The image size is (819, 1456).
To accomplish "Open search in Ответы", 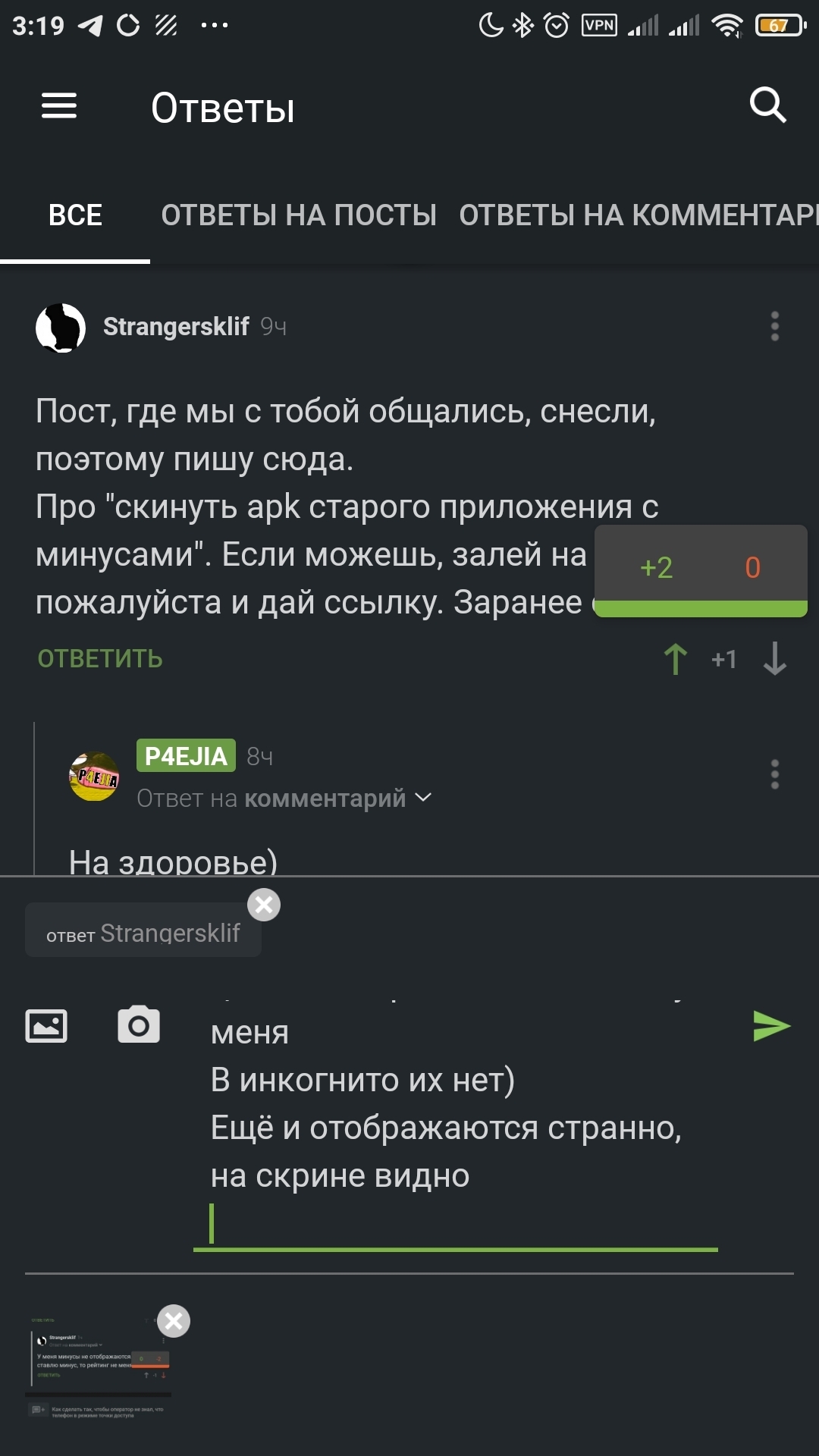I will click(x=767, y=105).
